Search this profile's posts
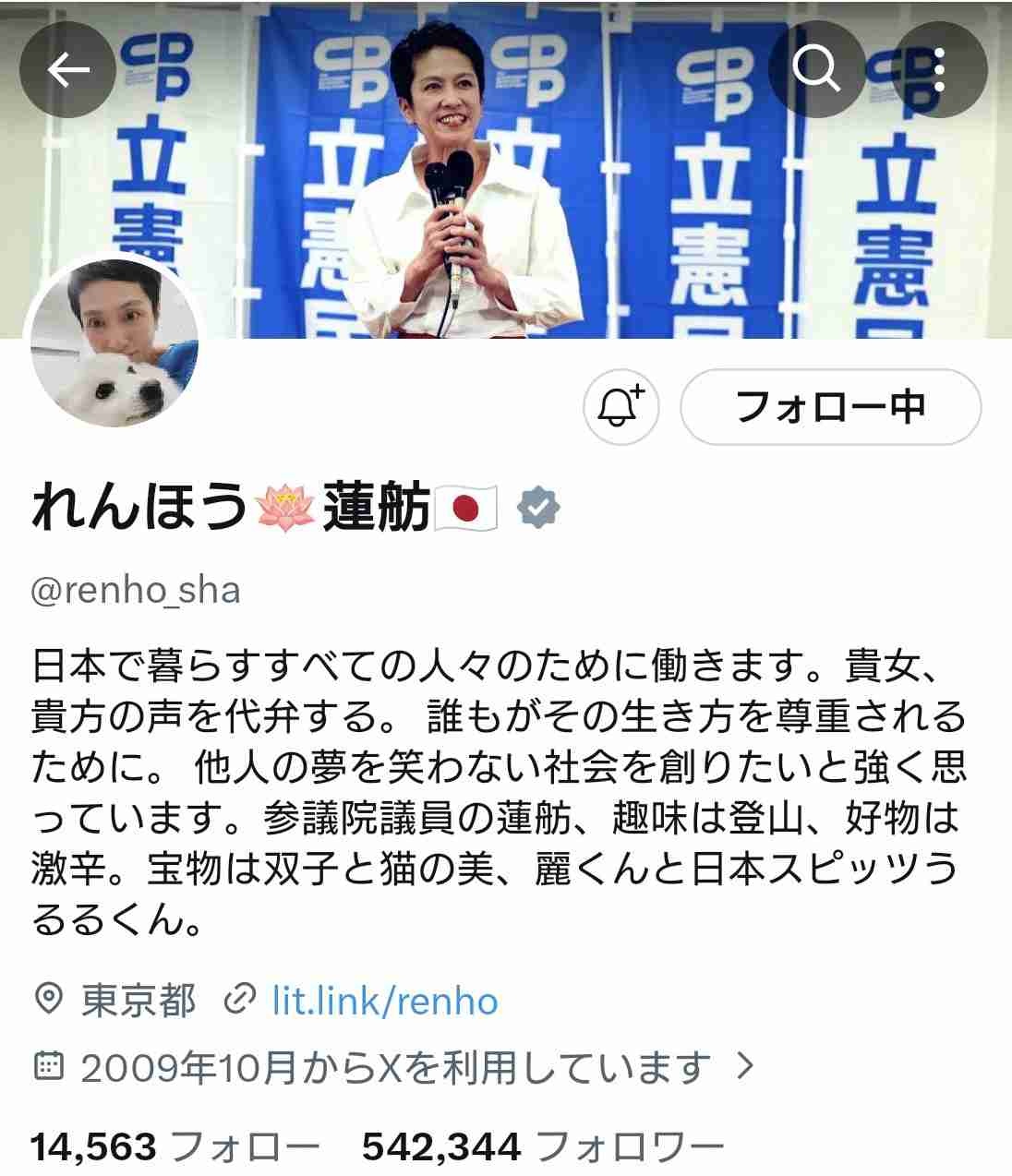The height and width of the screenshot is (1176, 1012). pyautogui.click(x=815, y=67)
